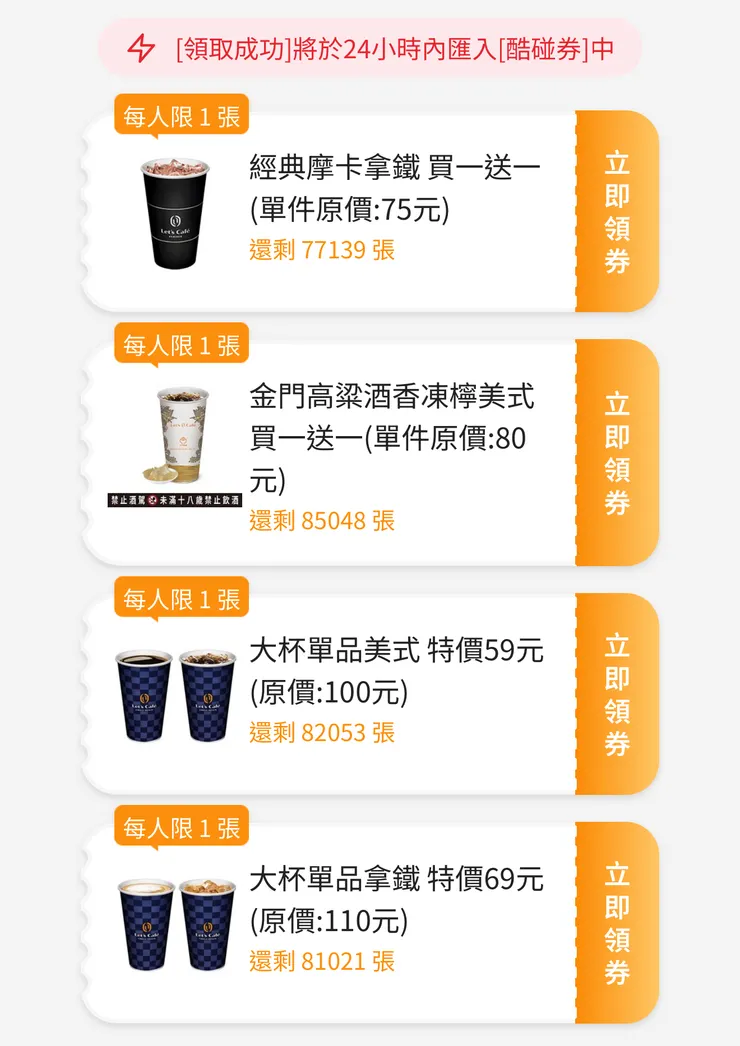The width and height of the screenshot is (740, 1046).
Task: Click 立即領券 for 大杯單品美式 coupon
Action: click(616, 692)
